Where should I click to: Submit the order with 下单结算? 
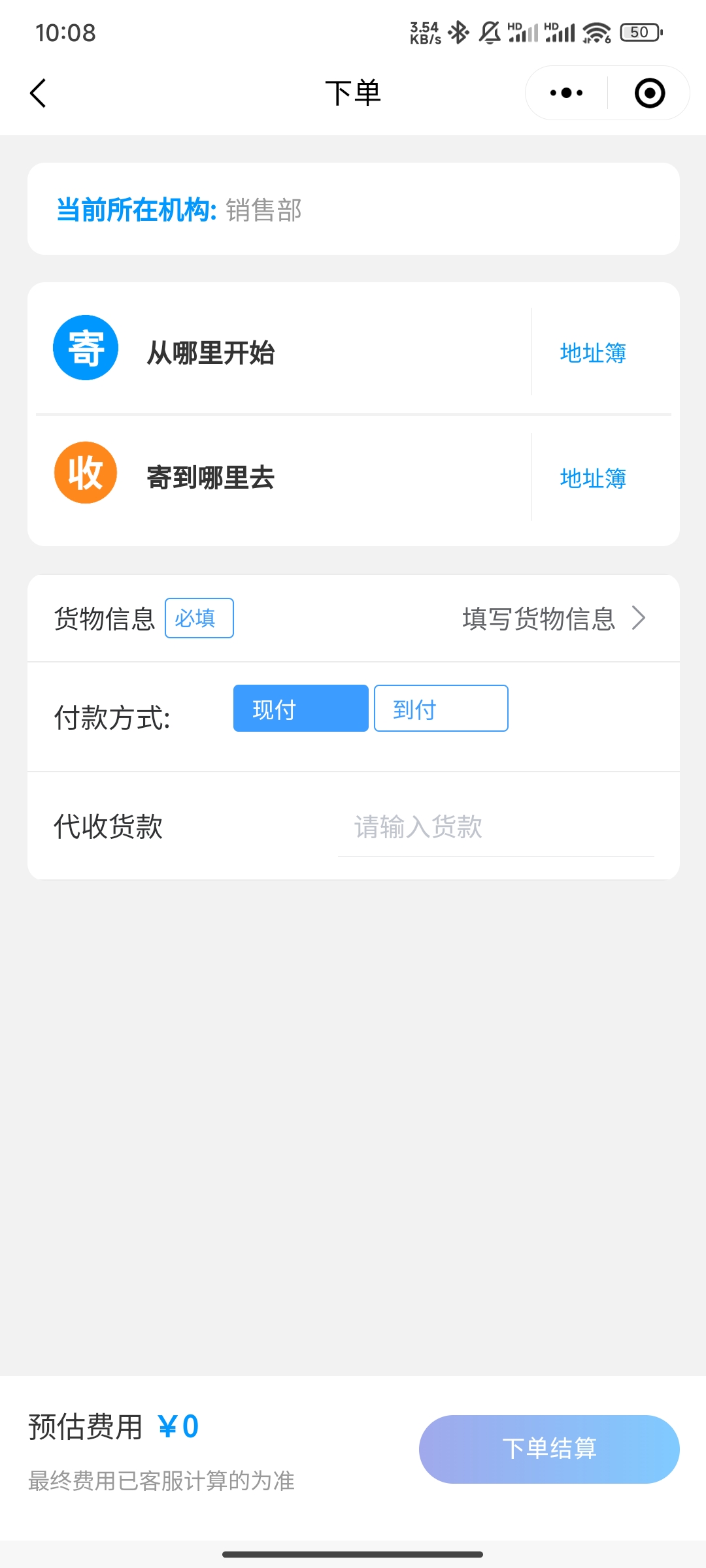[549, 1448]
